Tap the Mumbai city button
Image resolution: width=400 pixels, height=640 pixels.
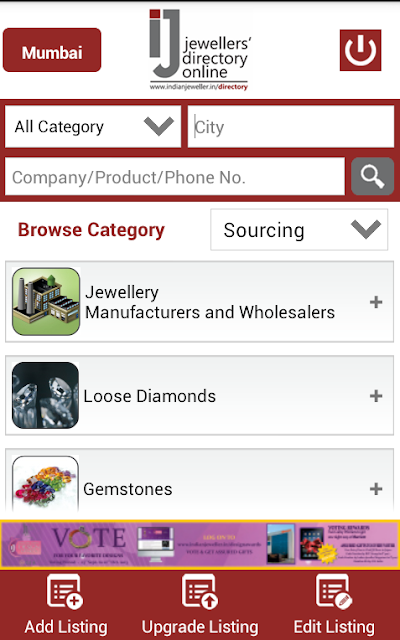click(52, 50)
